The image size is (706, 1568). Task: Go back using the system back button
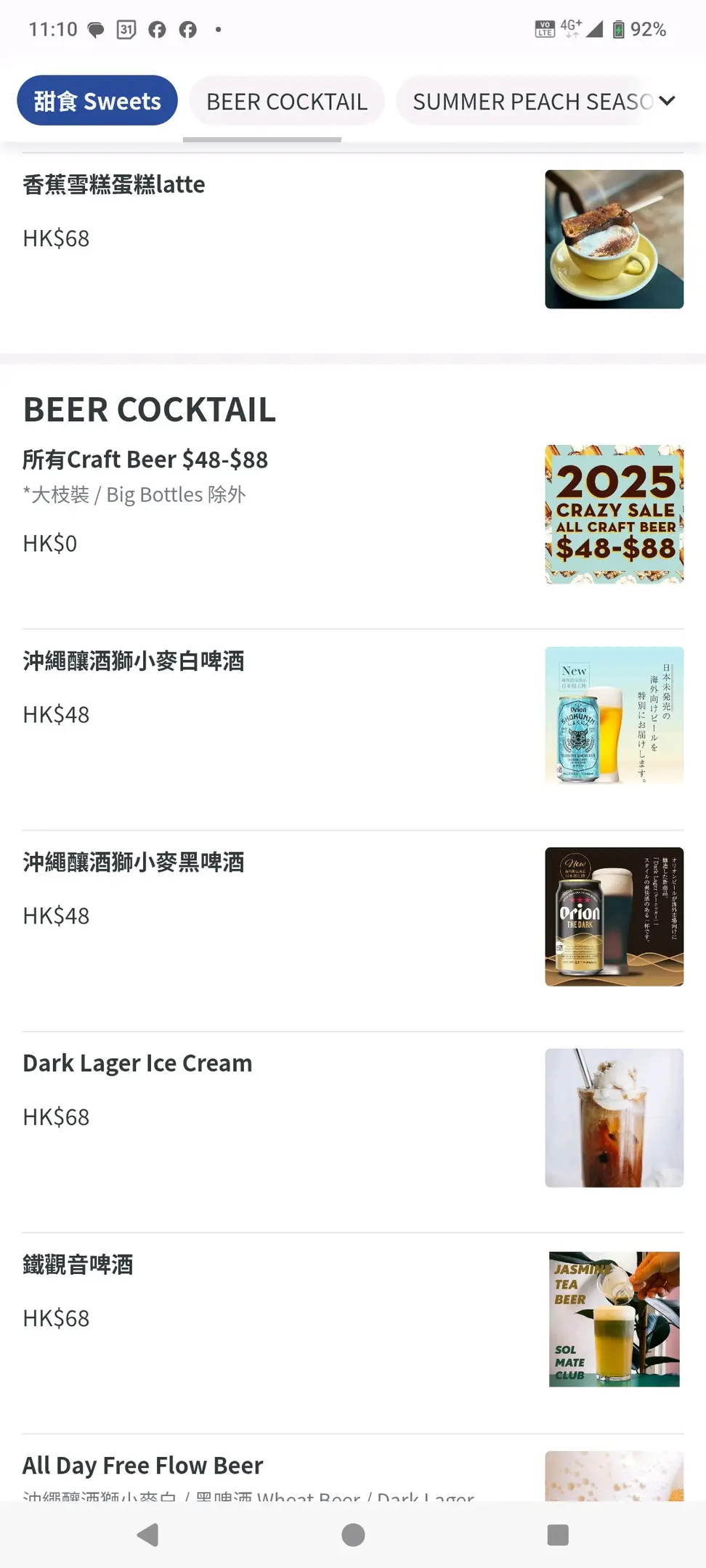(147, 1535)
